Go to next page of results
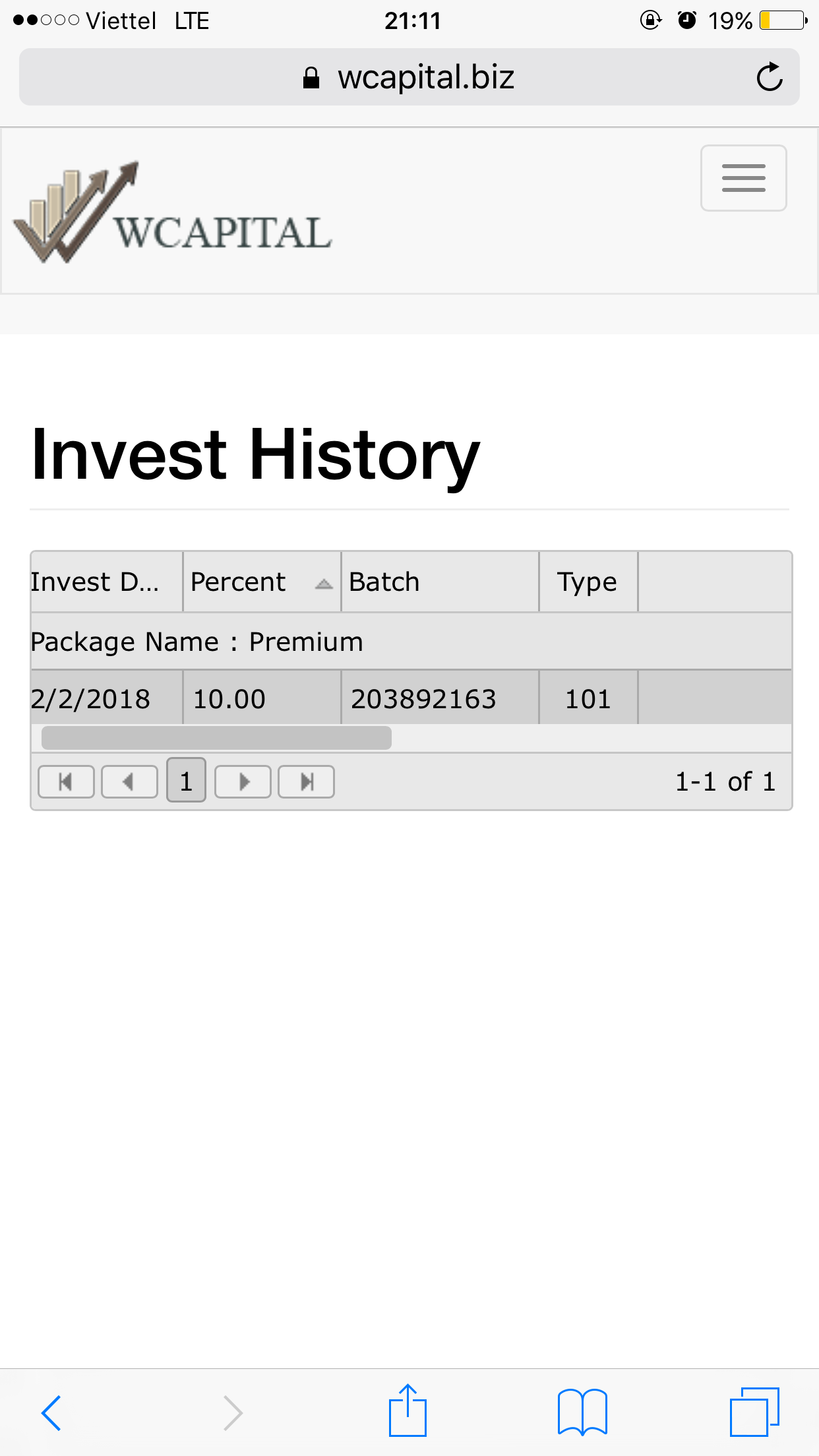Screen dimensions: 819x1456 tap(243, 782)
